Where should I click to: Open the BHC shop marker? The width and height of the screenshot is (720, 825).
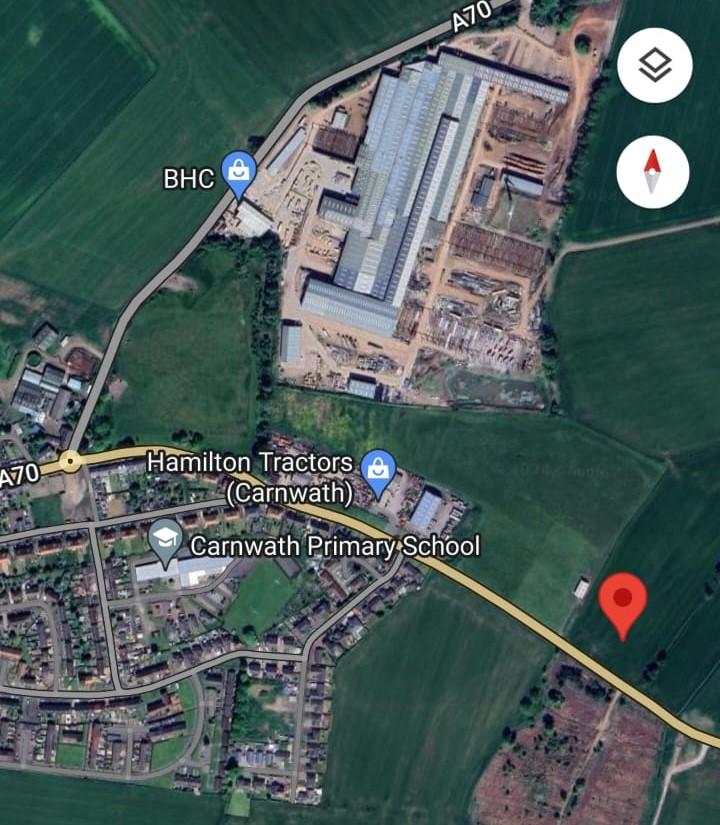(239, 174)
